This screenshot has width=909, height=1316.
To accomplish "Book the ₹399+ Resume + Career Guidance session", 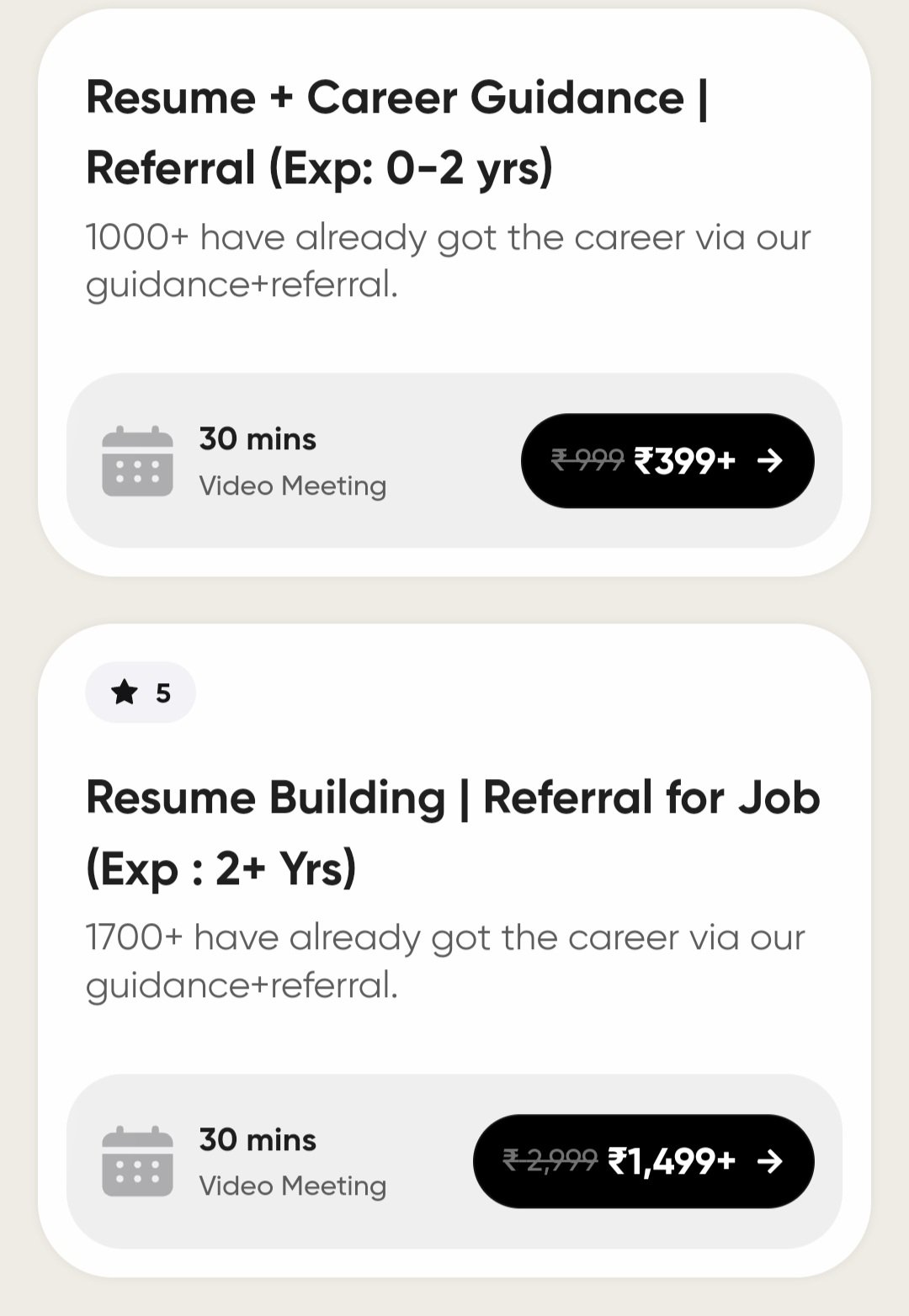I will [x=667, y=460].
